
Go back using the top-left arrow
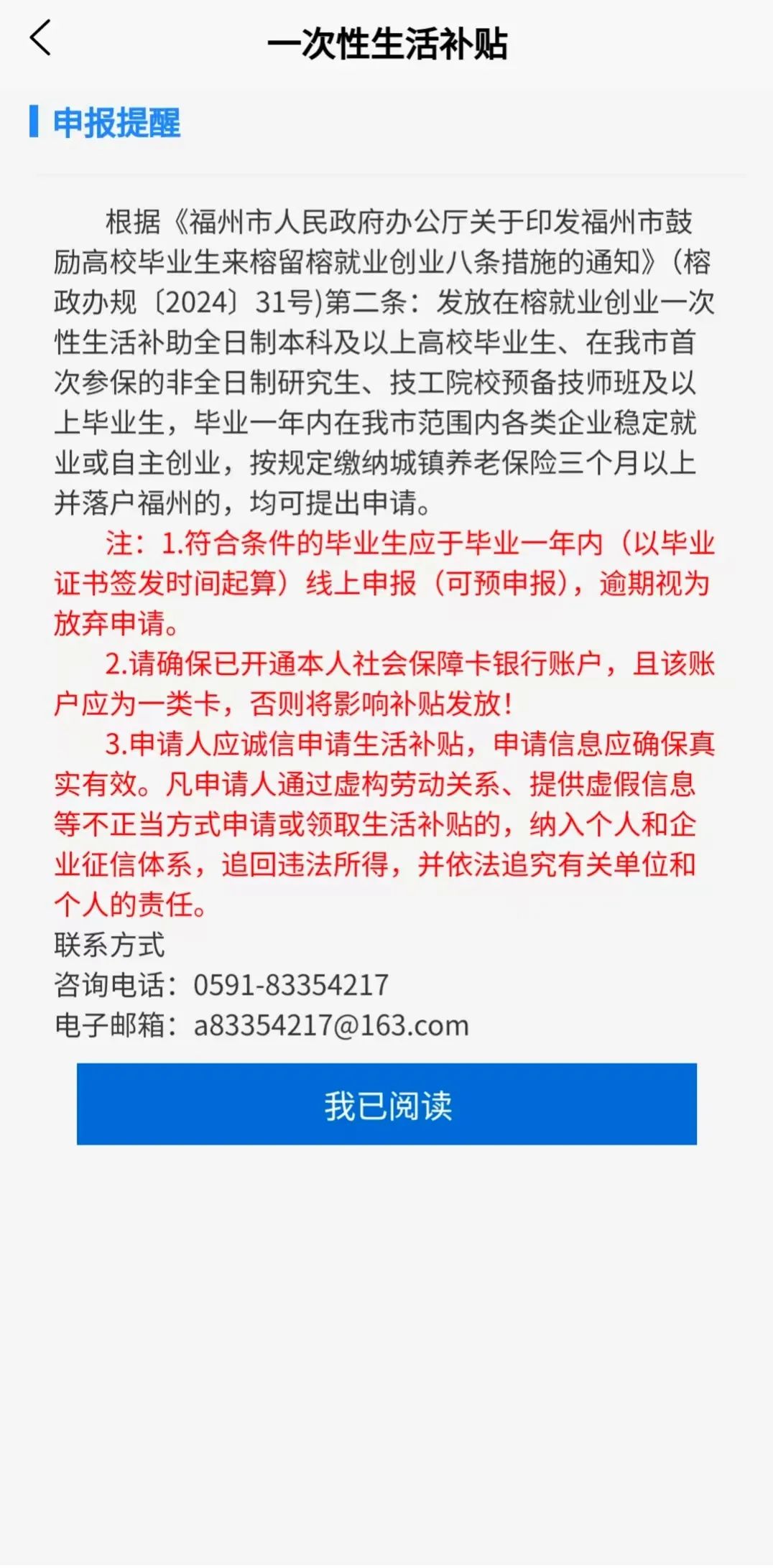[41, 38]
